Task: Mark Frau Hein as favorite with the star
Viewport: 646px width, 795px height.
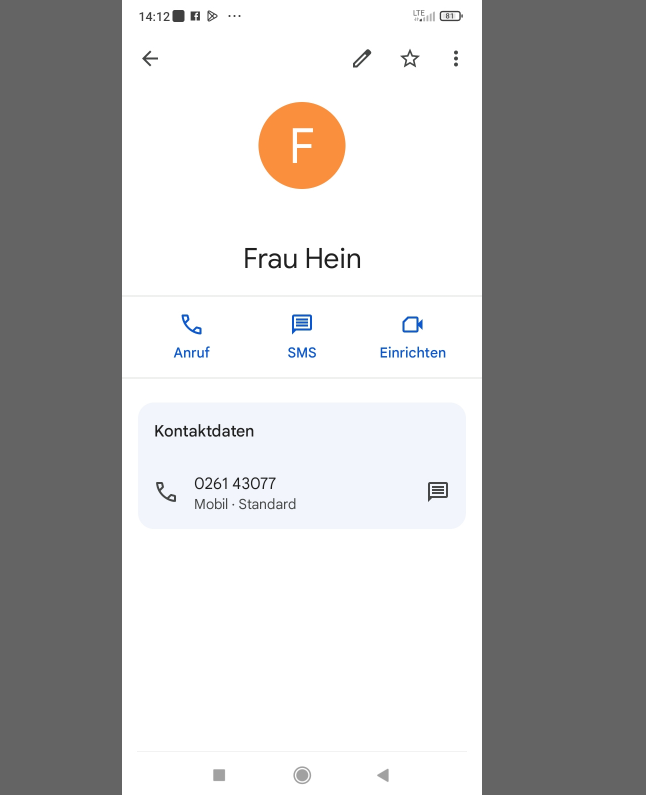Action: coord(410,59)
